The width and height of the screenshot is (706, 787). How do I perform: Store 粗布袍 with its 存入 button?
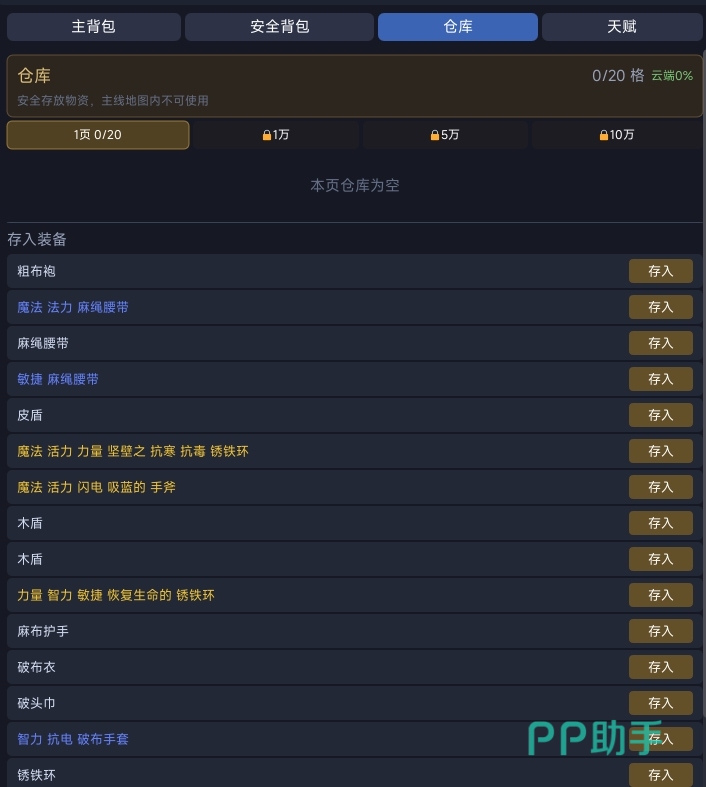[x=660, y=271]
